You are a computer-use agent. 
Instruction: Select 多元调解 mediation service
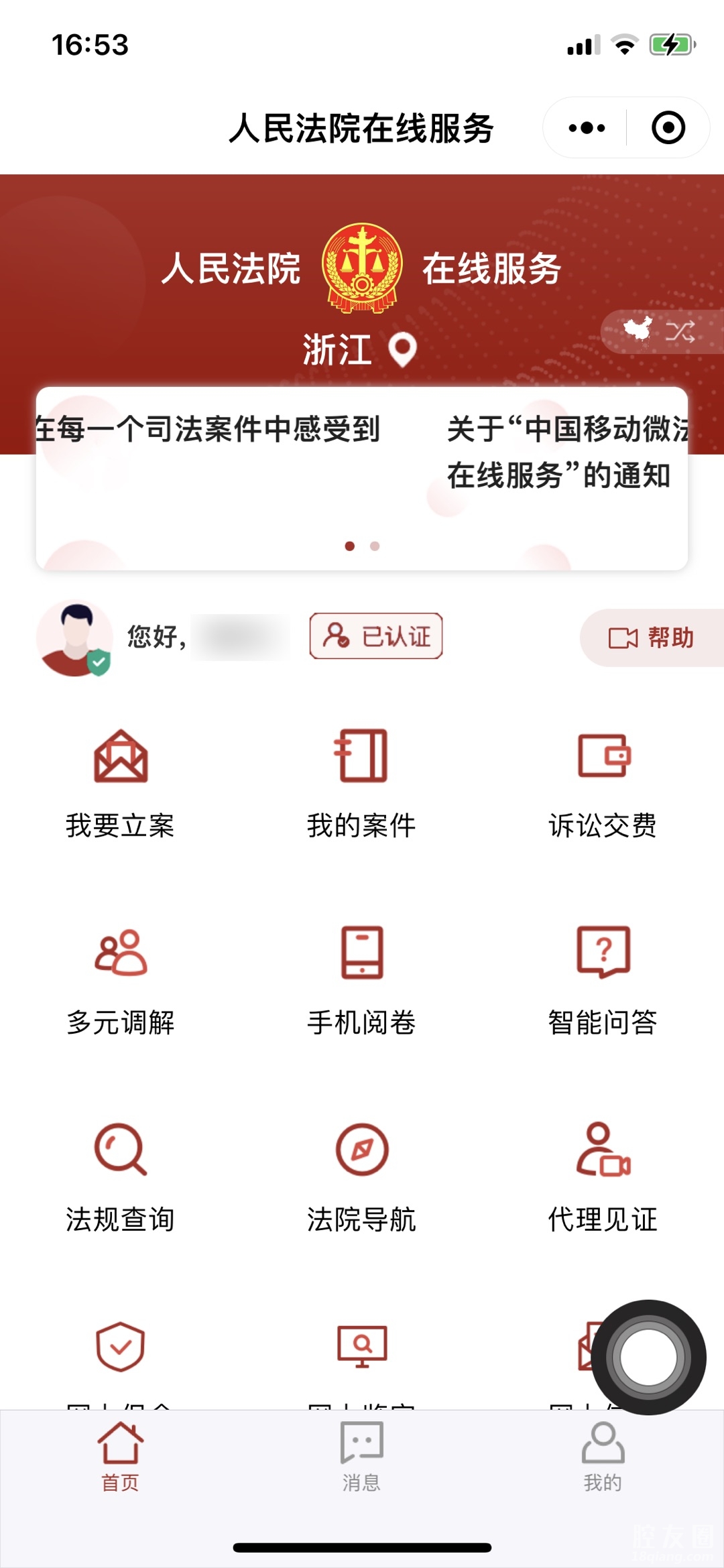(121, 979)
